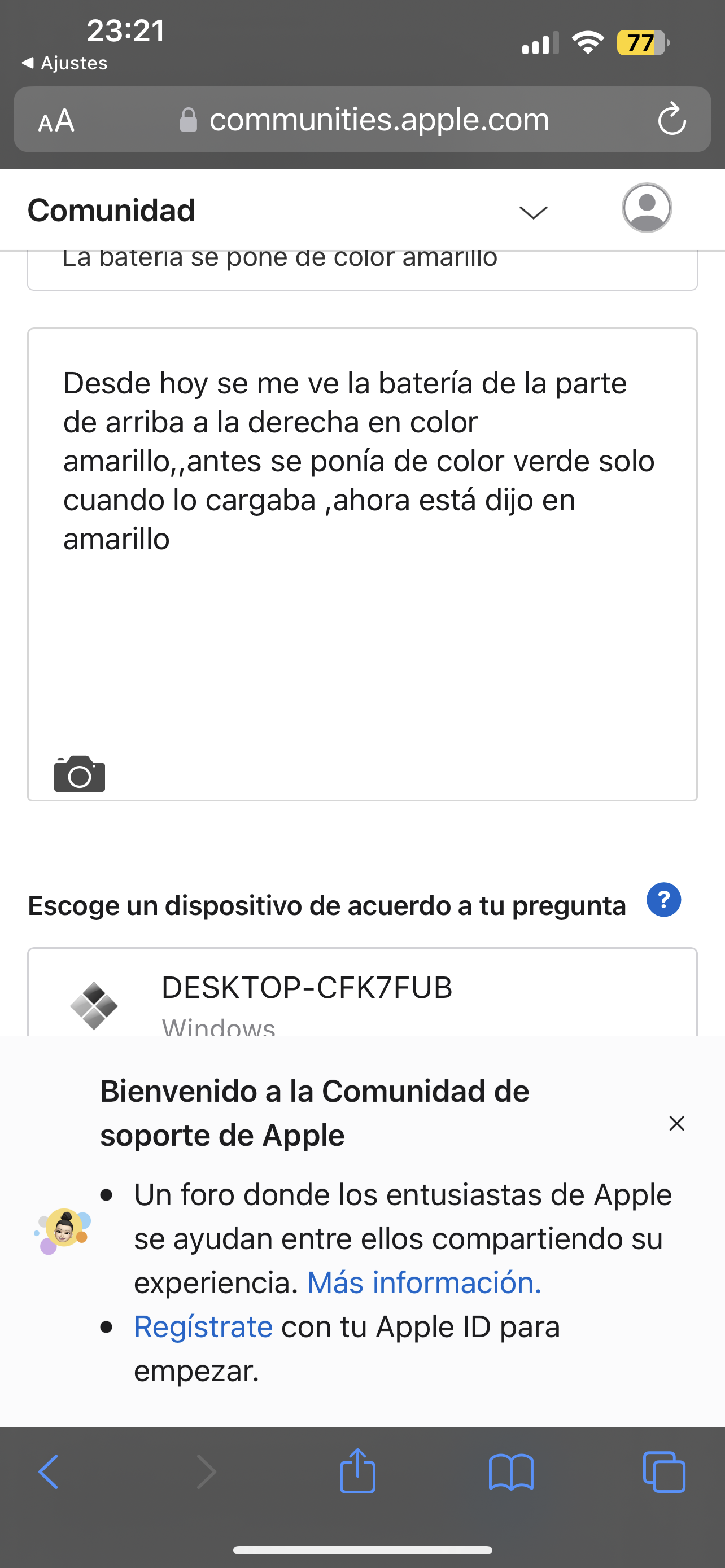Open the Más información link
Viewport: 725px width, 1568px height.
click(424, 1282)
